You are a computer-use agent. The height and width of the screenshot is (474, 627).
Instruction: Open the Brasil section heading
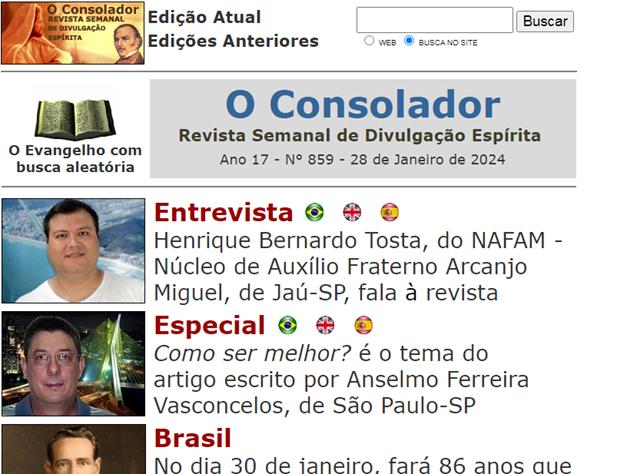tap(192, 438)
